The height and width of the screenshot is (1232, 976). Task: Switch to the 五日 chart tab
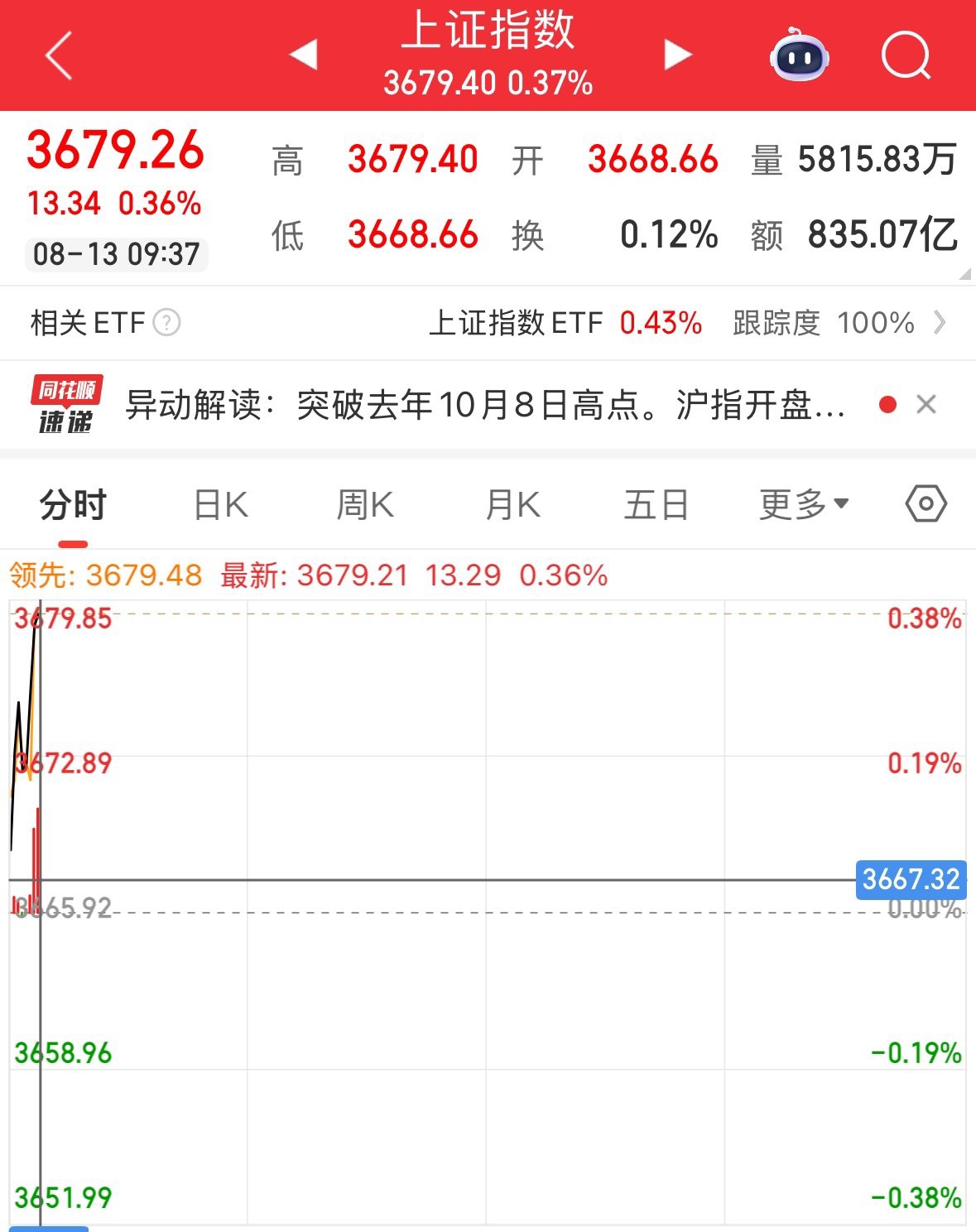click(656, 504)
